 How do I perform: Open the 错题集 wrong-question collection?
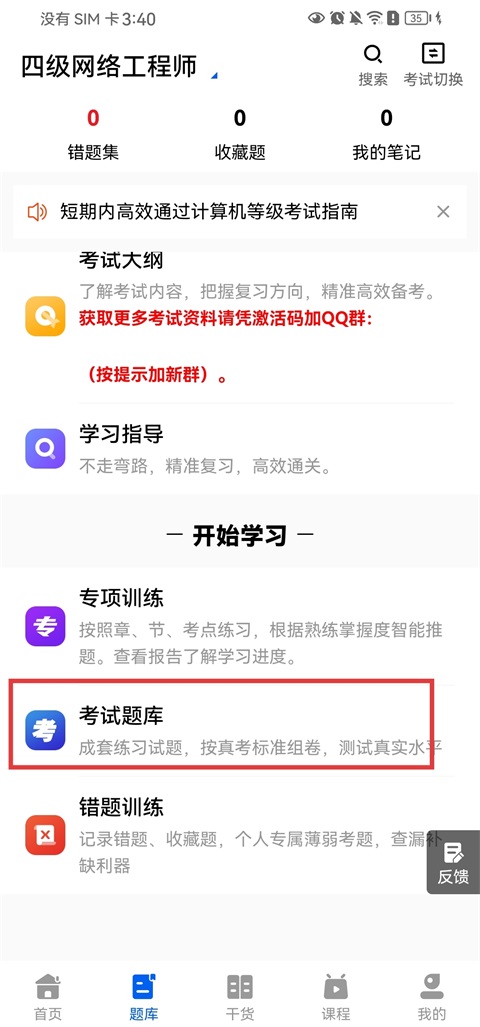pyautogui.click(x=93, y=135)
